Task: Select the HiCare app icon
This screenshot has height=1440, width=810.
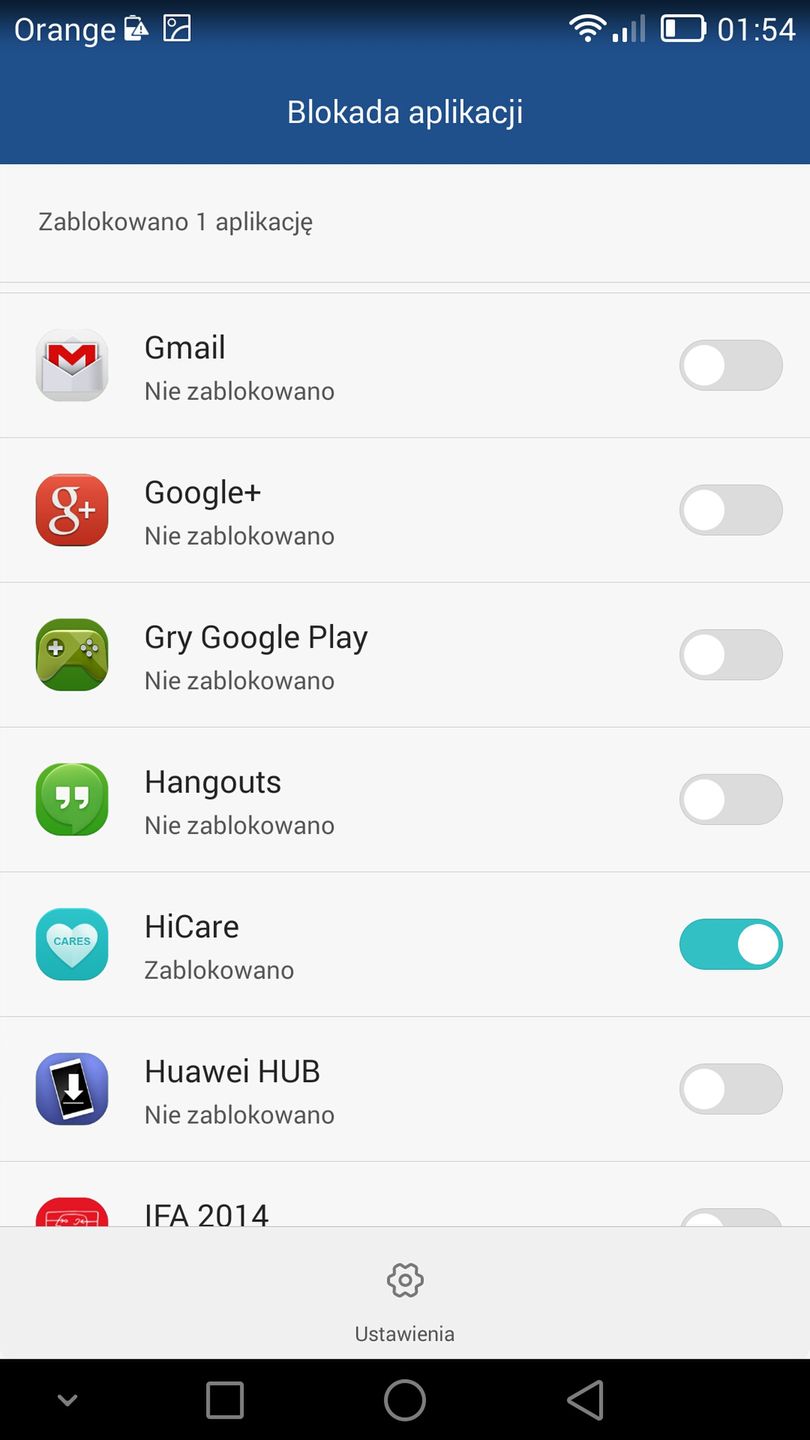Action: click(x=71, y=944)
